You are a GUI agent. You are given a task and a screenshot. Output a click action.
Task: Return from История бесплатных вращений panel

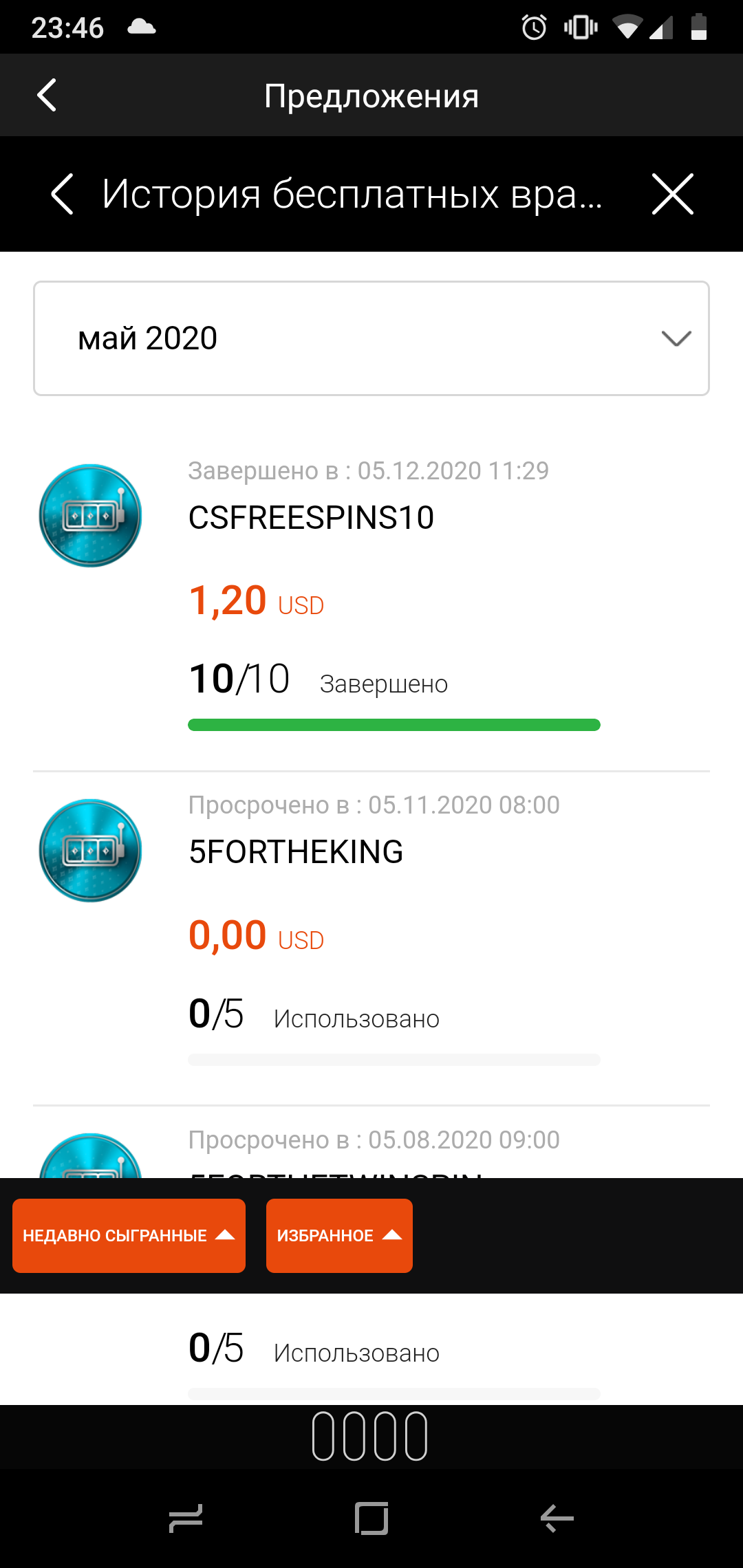click(x=62, y=194)
